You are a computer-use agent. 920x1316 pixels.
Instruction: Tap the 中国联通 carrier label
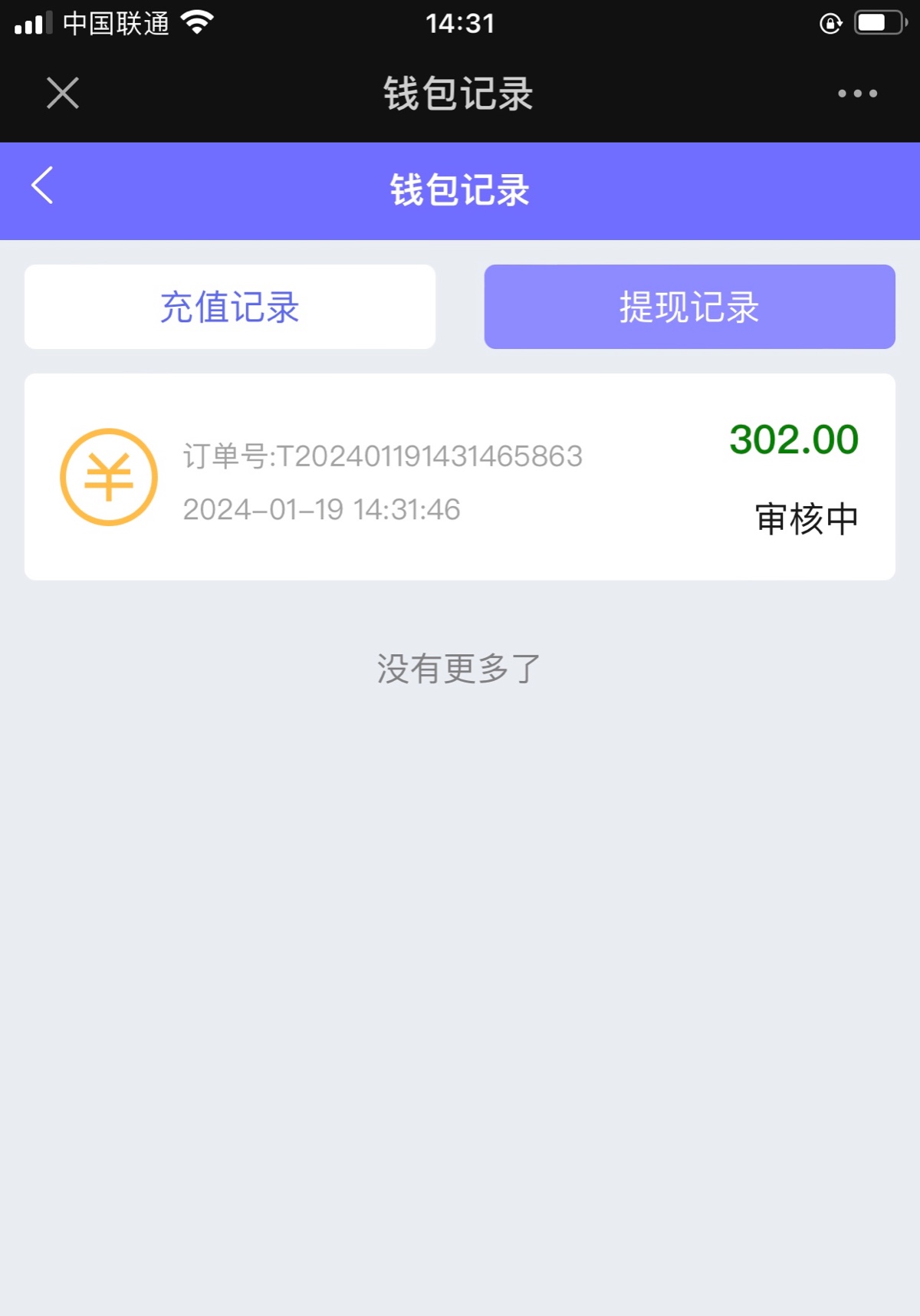click(x=117, y=24)
